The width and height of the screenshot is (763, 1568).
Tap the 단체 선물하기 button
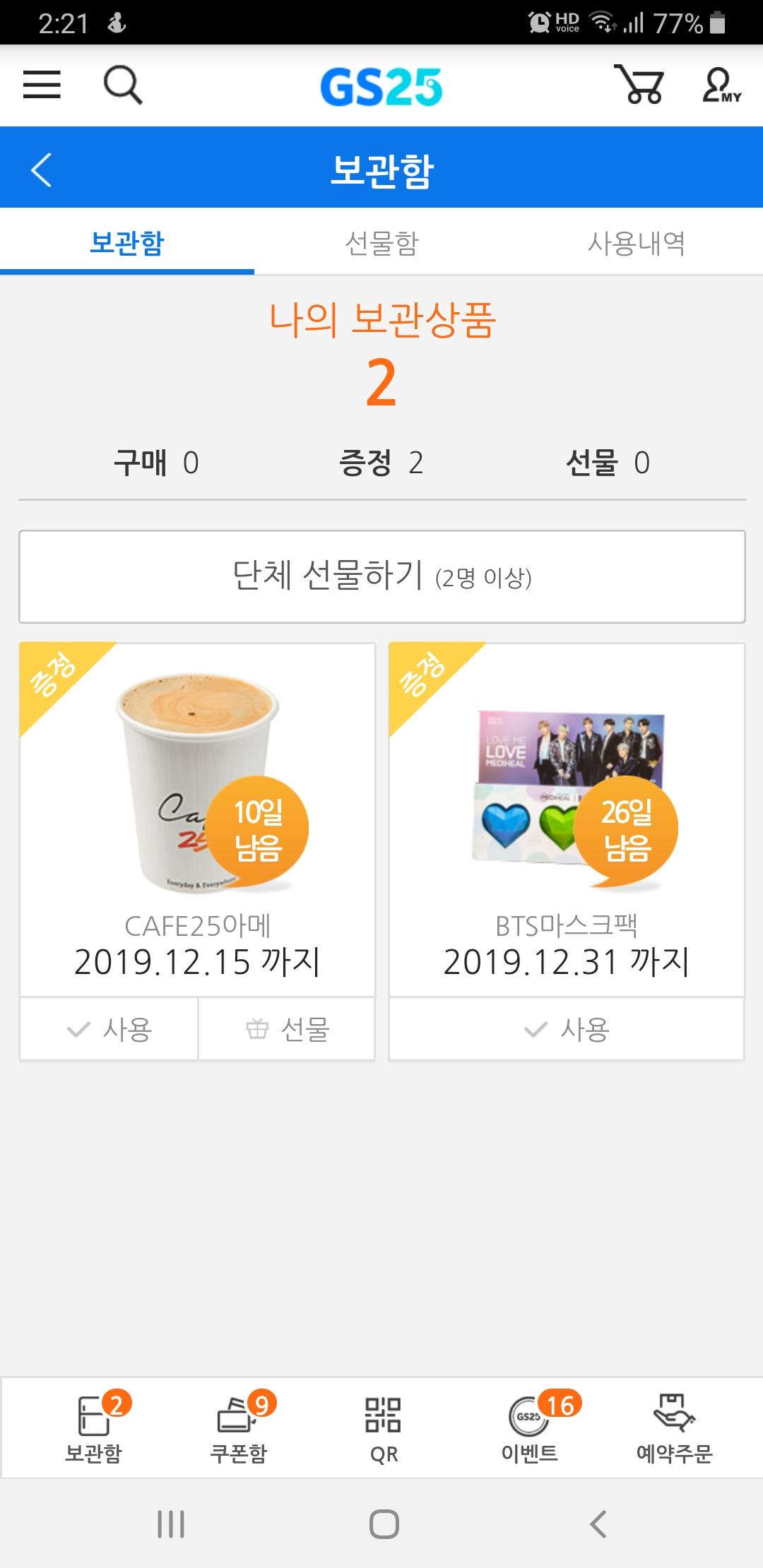coord(381,576)
